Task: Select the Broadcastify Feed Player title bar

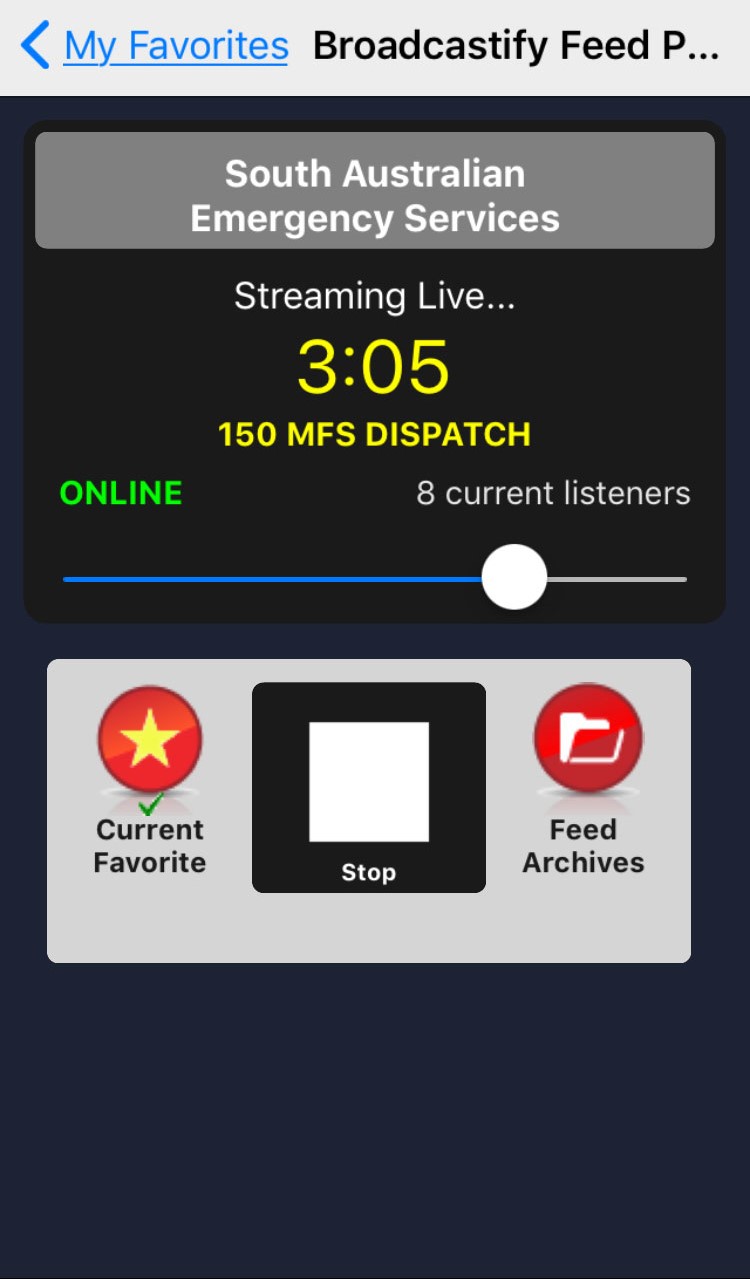Action: [515, 45]
